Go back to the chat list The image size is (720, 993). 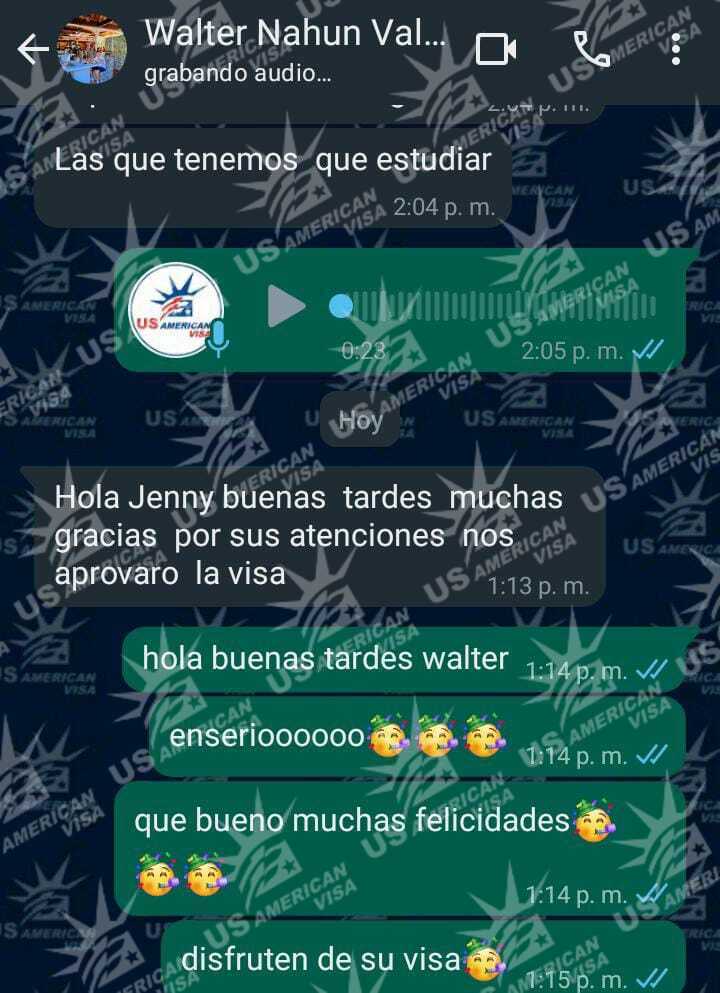point(32,49)
